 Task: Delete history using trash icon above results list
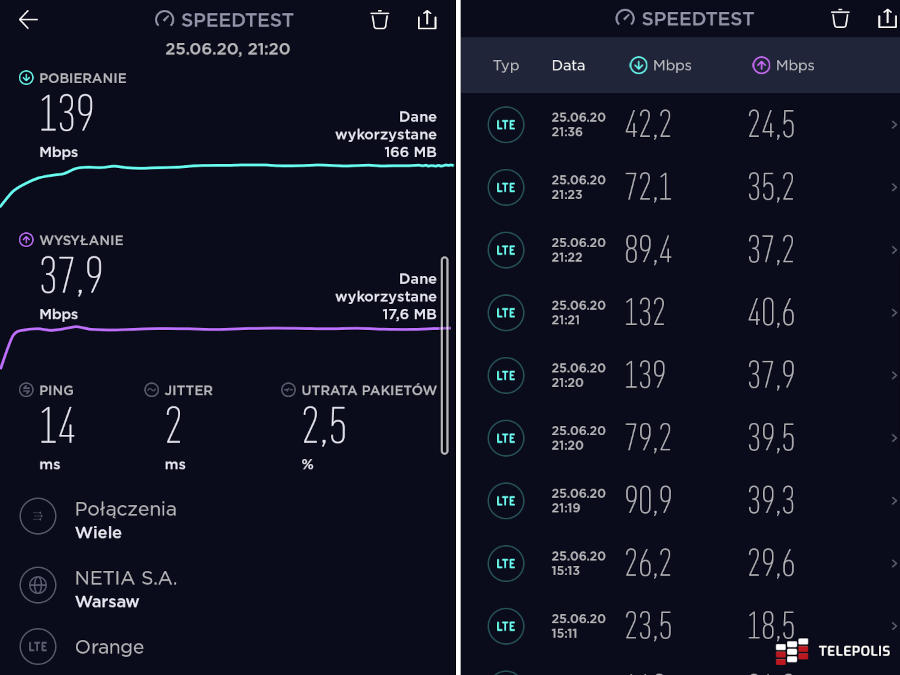[840, 18]
